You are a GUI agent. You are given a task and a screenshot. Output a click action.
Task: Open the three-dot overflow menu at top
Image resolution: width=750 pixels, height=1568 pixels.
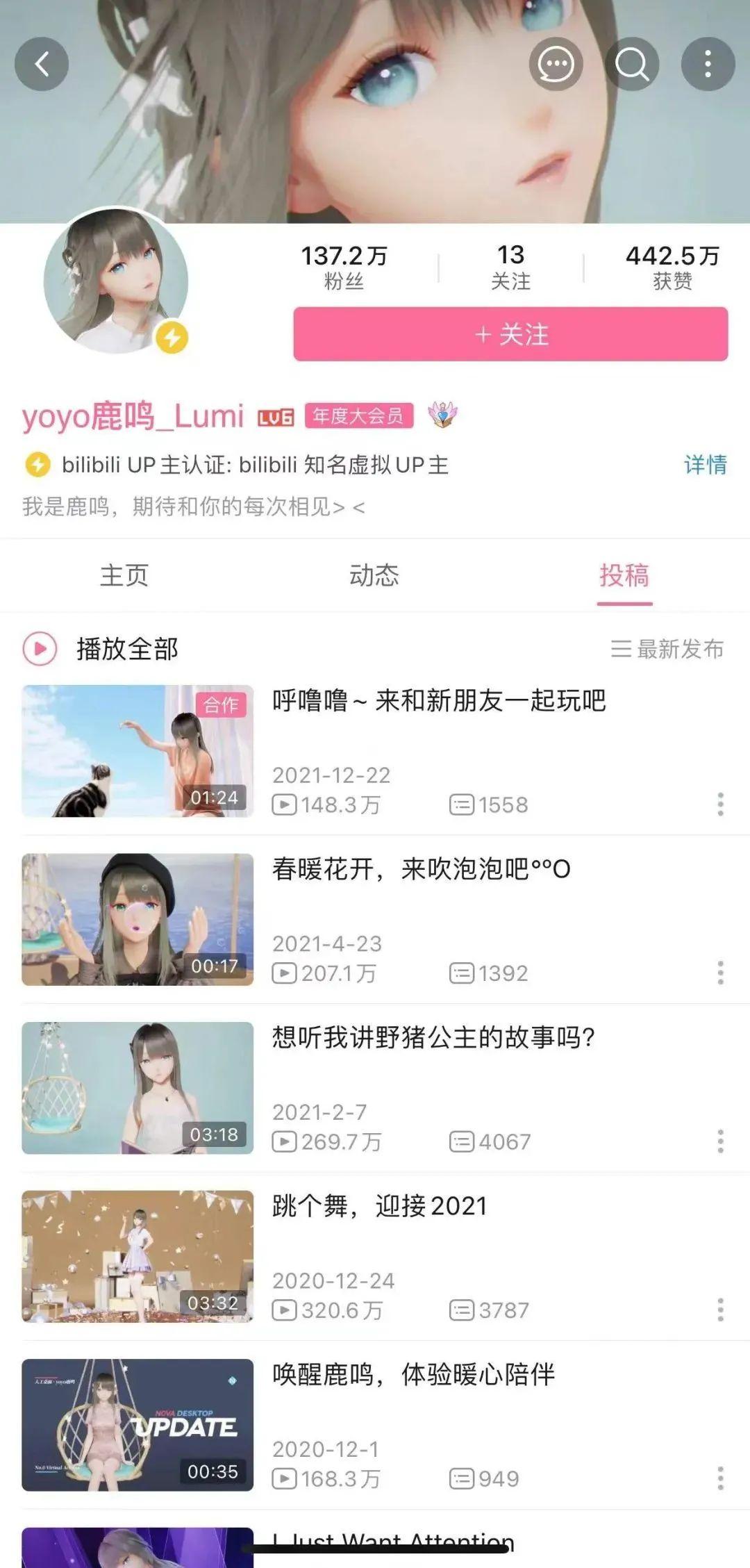707,63
